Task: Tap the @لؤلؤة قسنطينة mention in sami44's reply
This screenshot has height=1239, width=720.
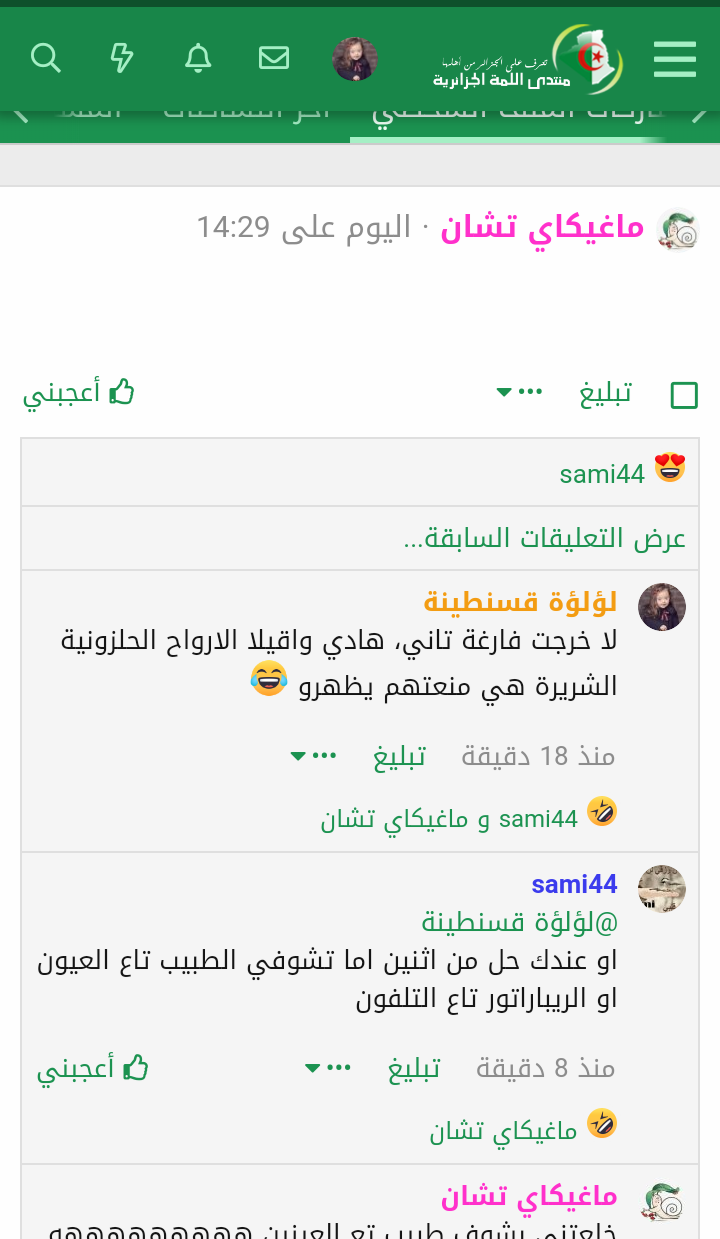Action: (x=520, y=921)
